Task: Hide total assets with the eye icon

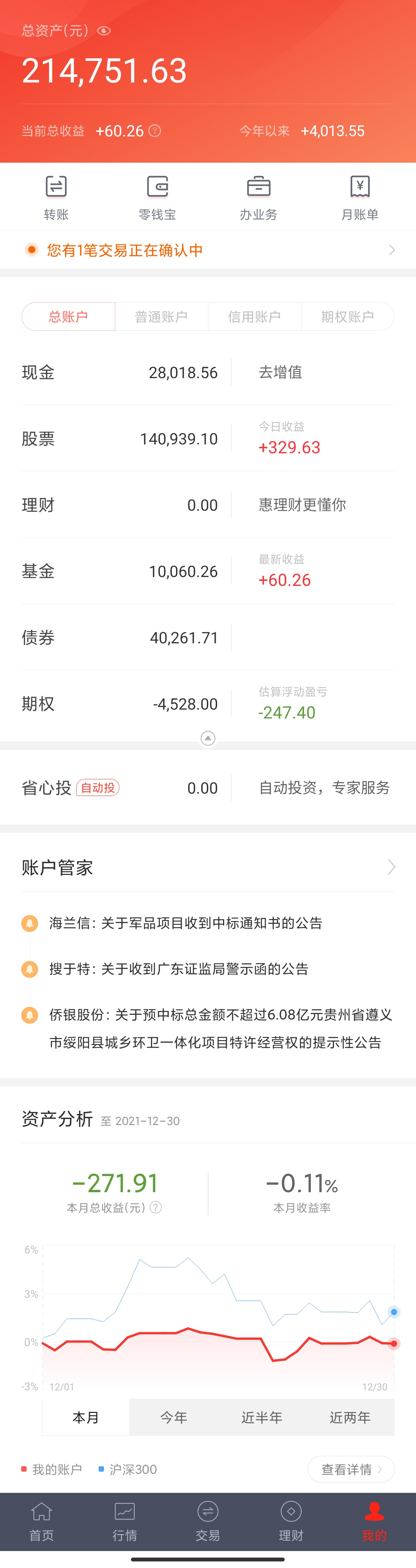Action: (104, 30)
